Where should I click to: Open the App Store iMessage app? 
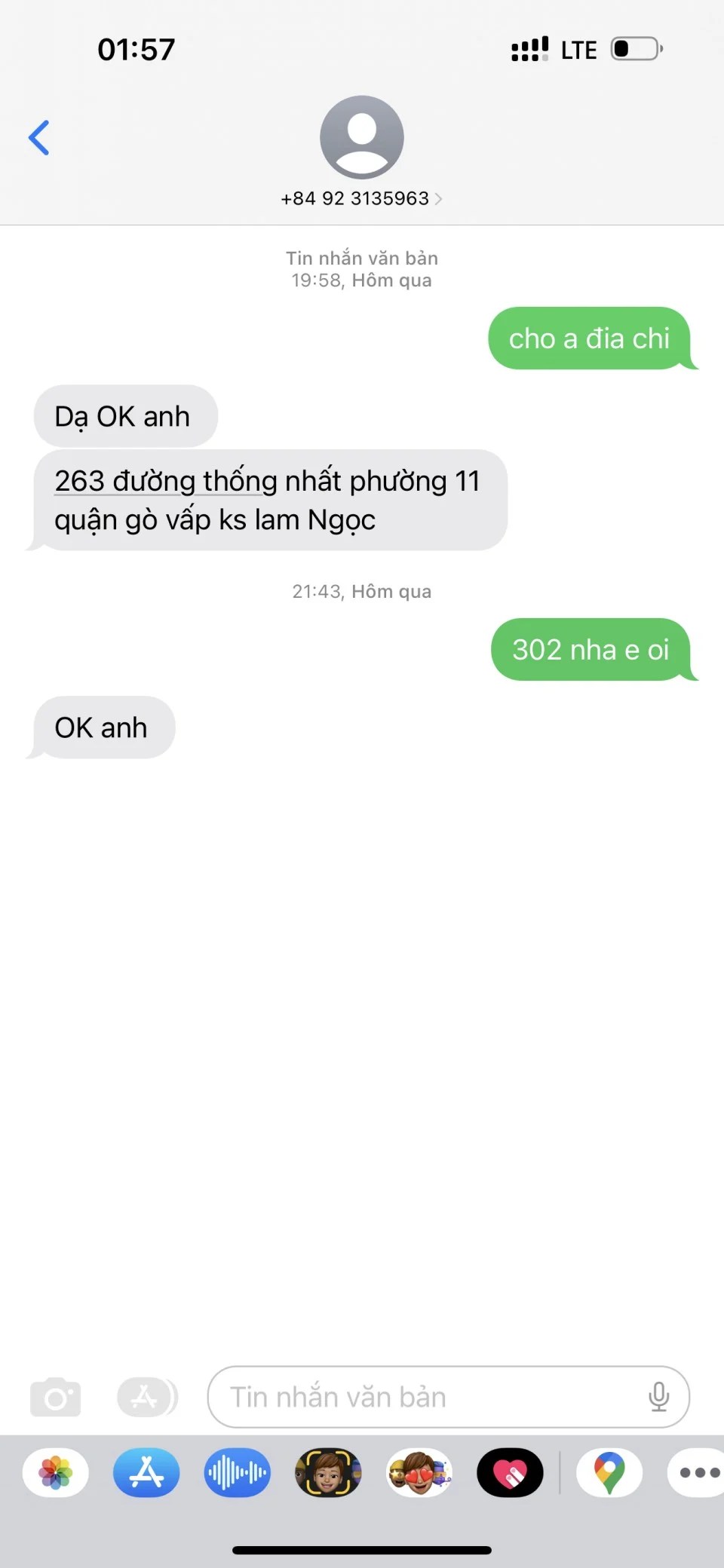pos(146,1472)
